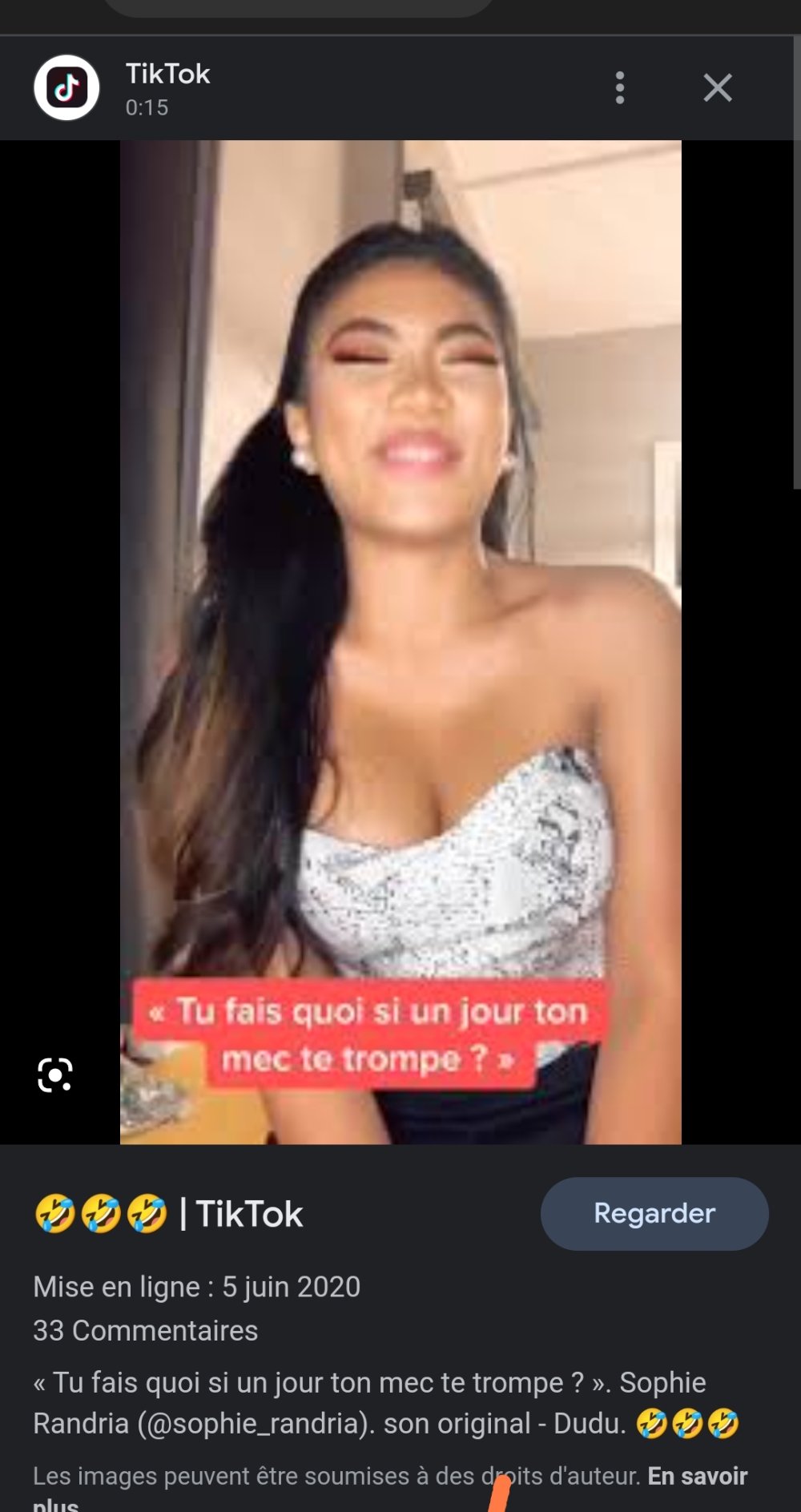Open the three-dot overflow menu
The image size is (801, 1512).
point(619,87)
